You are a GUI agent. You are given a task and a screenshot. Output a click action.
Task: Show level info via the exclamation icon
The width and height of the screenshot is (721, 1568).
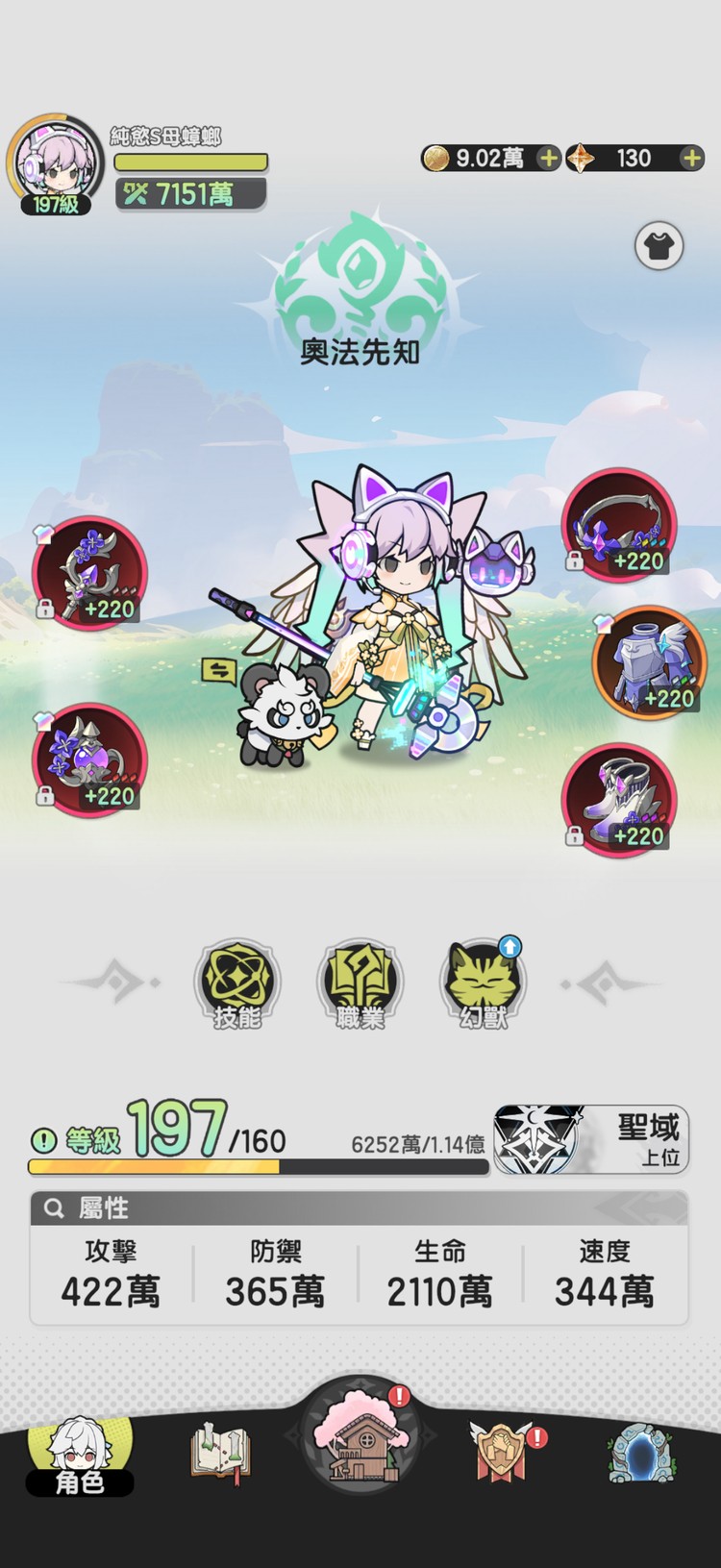[x=43, y=1140]
